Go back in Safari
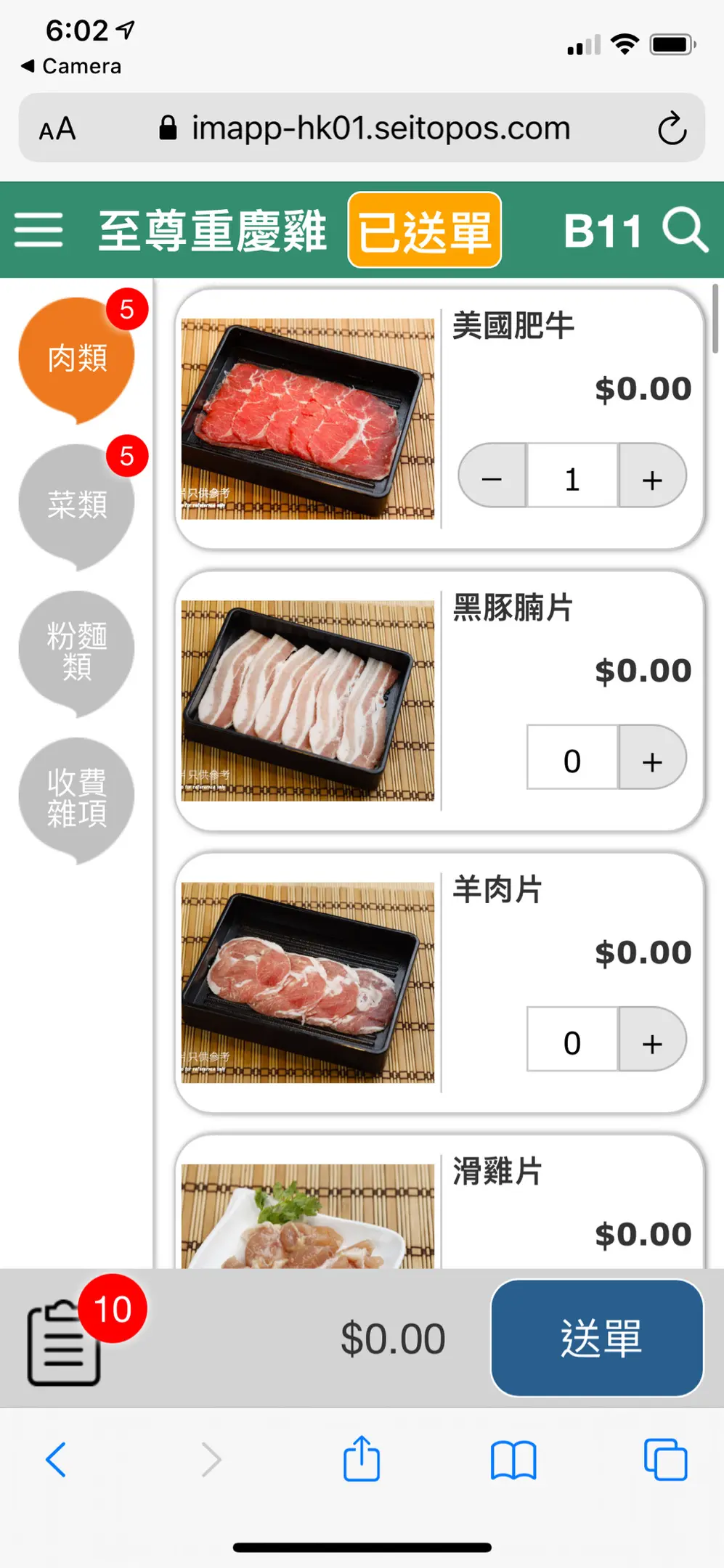The width and height of the screenshot is (724, 1568). [56, 1459]
